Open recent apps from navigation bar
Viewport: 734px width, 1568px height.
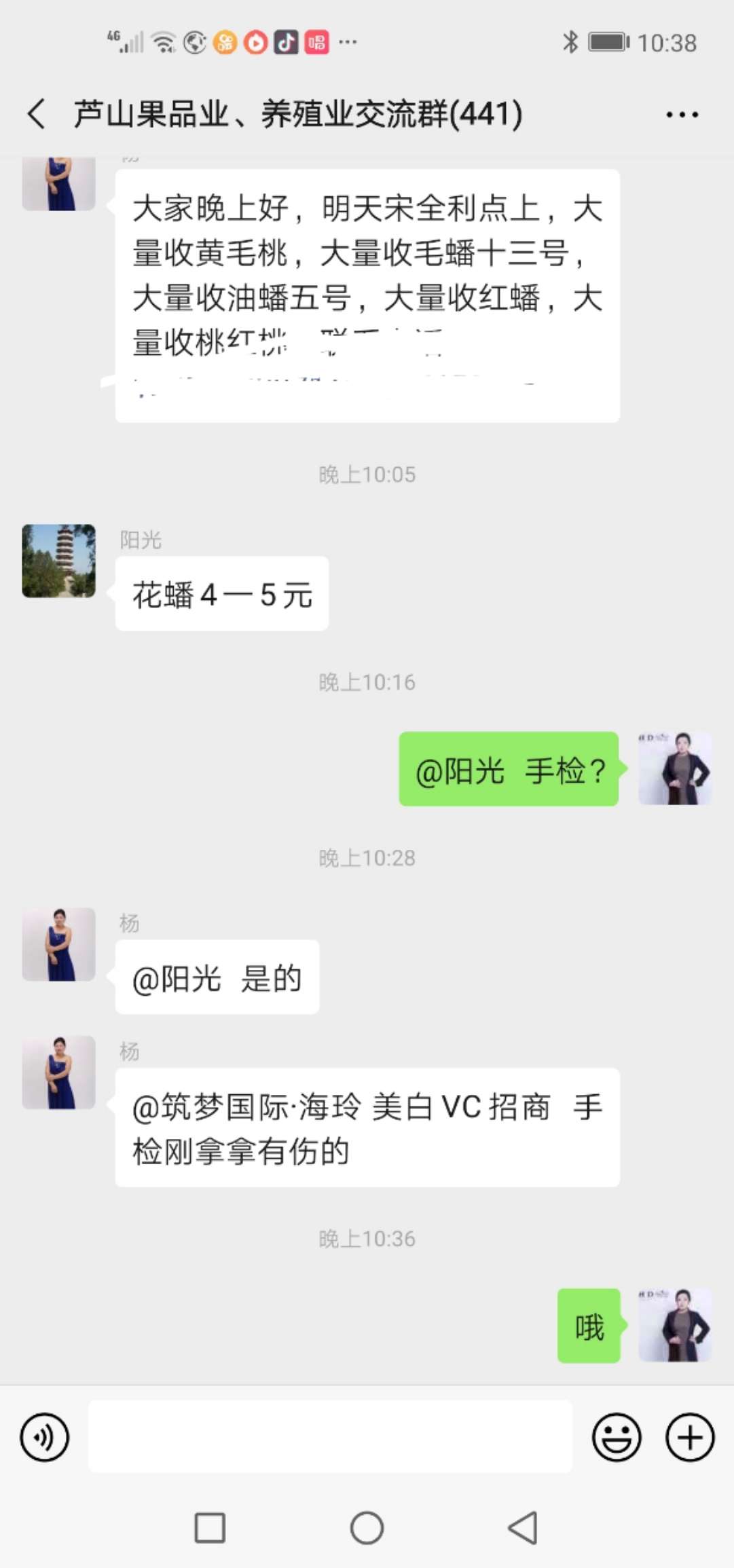210,1528
